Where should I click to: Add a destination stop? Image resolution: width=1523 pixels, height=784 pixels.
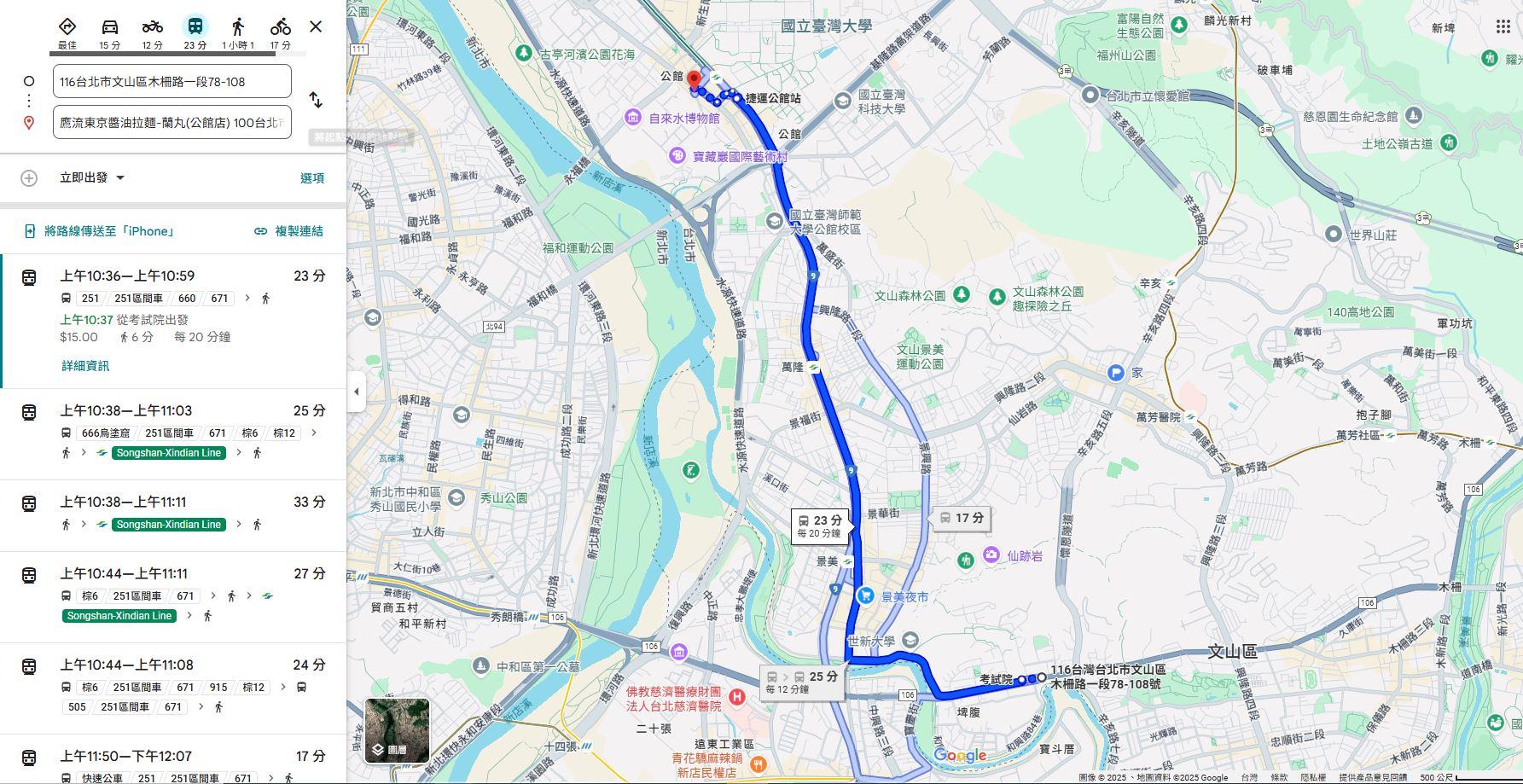pyautogui.click(x=29, y=177)
